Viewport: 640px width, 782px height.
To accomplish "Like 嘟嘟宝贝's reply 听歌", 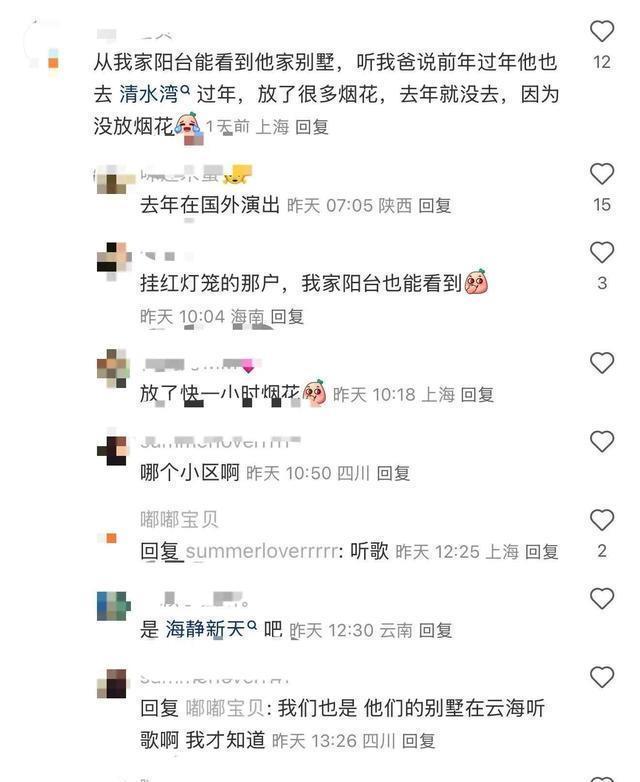I will [x=601, y=520].
